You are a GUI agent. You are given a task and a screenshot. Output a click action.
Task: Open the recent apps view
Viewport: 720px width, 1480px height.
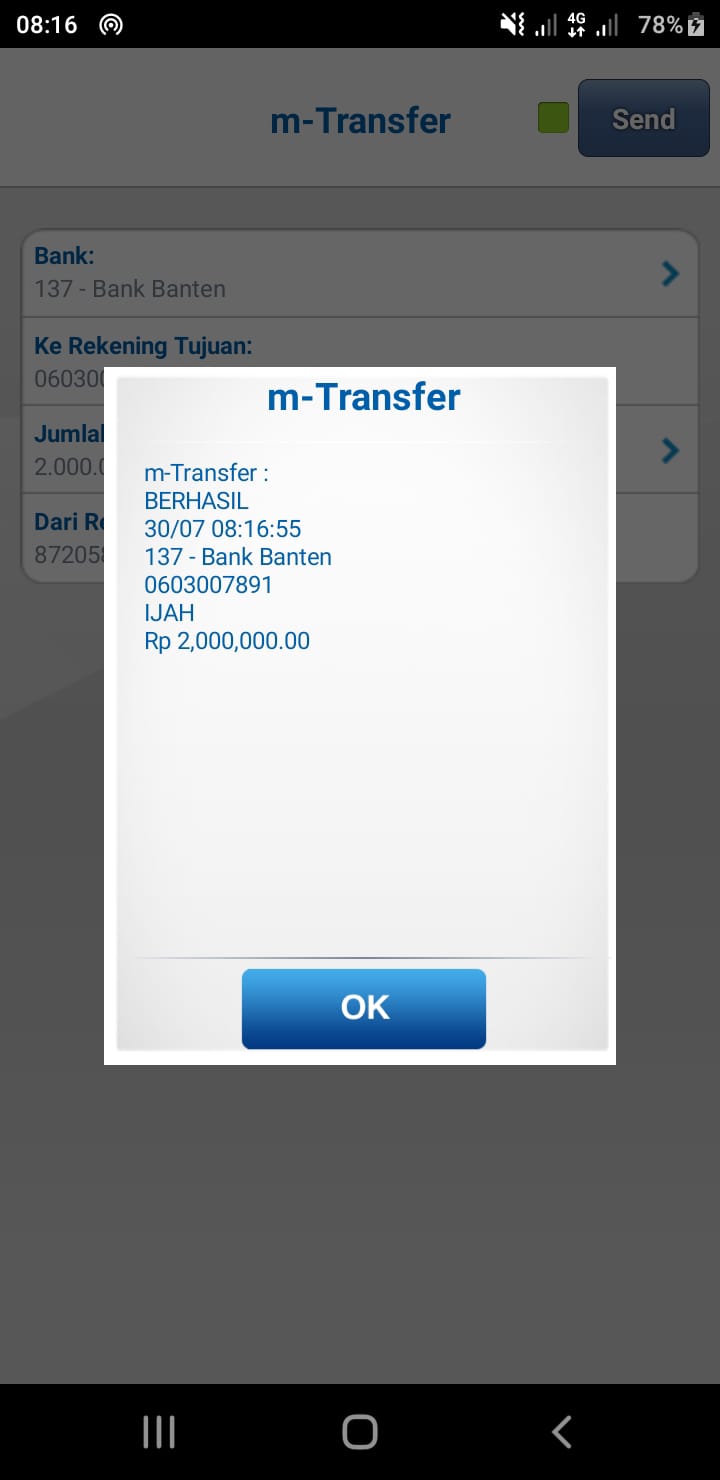click(159, 1432)
